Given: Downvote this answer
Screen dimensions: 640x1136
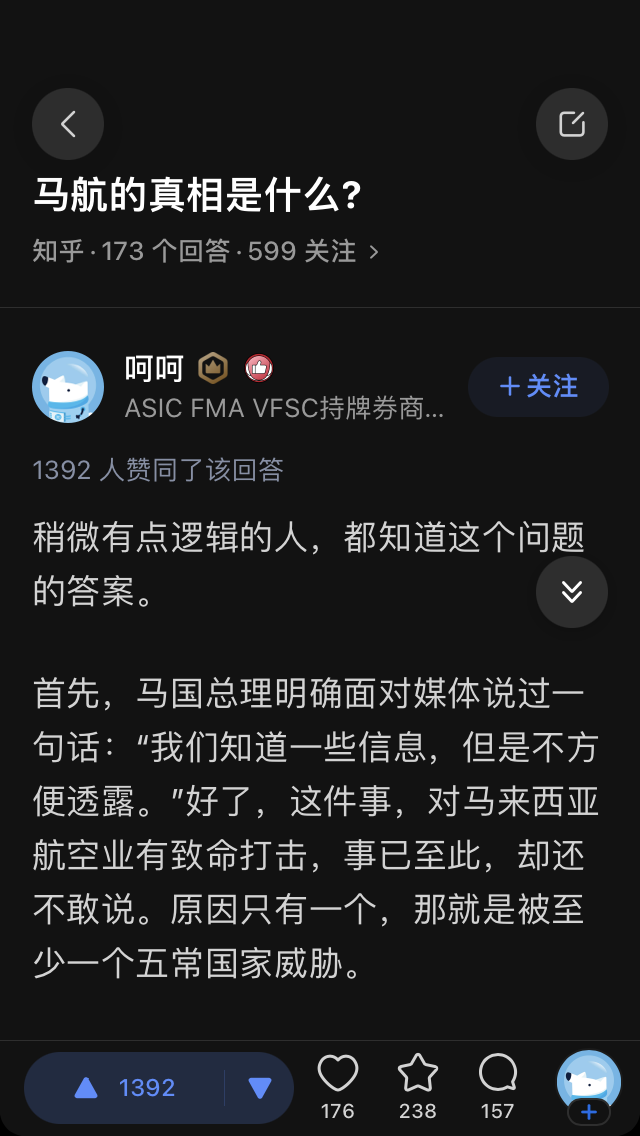Looking at the screenshot, I should (260, 1088).
